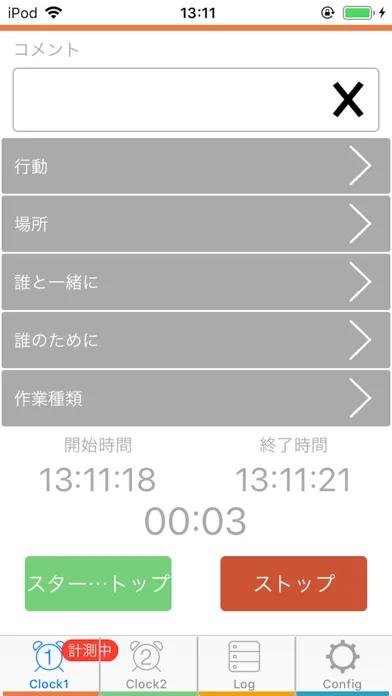Viewport: 392px width, 696px height.
Task: Open the 行動 row
Action: [196, 166]
